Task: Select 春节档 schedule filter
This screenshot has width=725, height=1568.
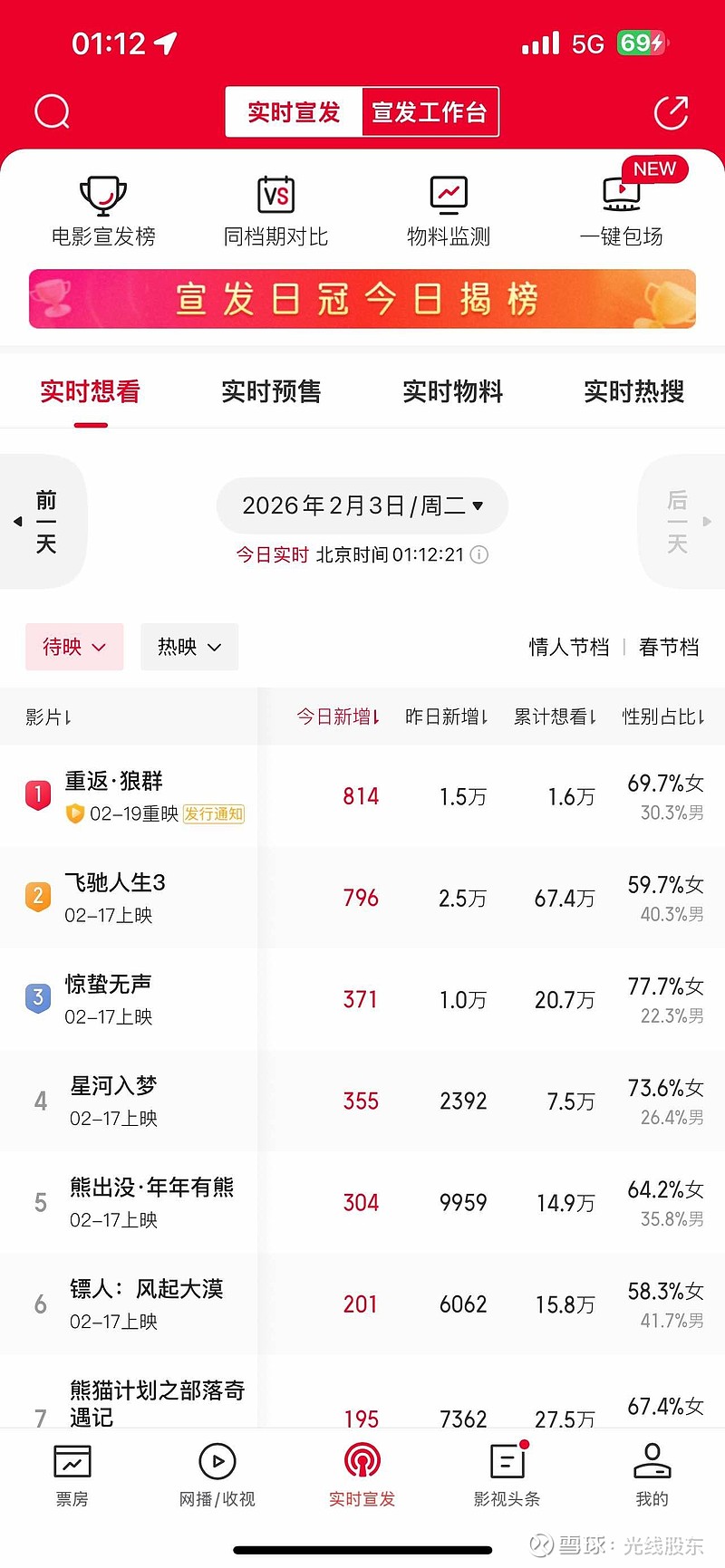Action: 669,647
